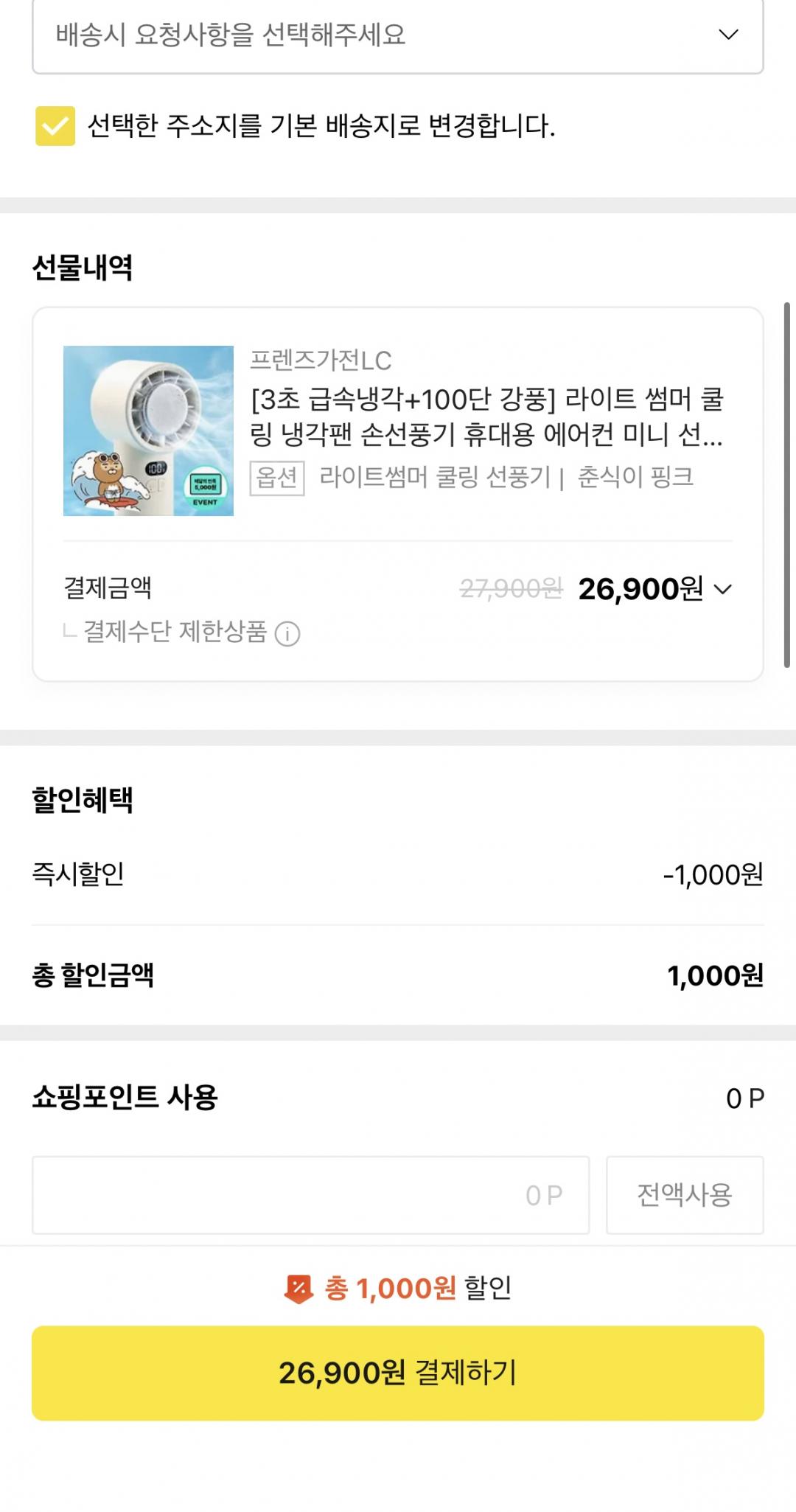Tap the shopping point input field

pyautogui.click(x=310, y=1195)
